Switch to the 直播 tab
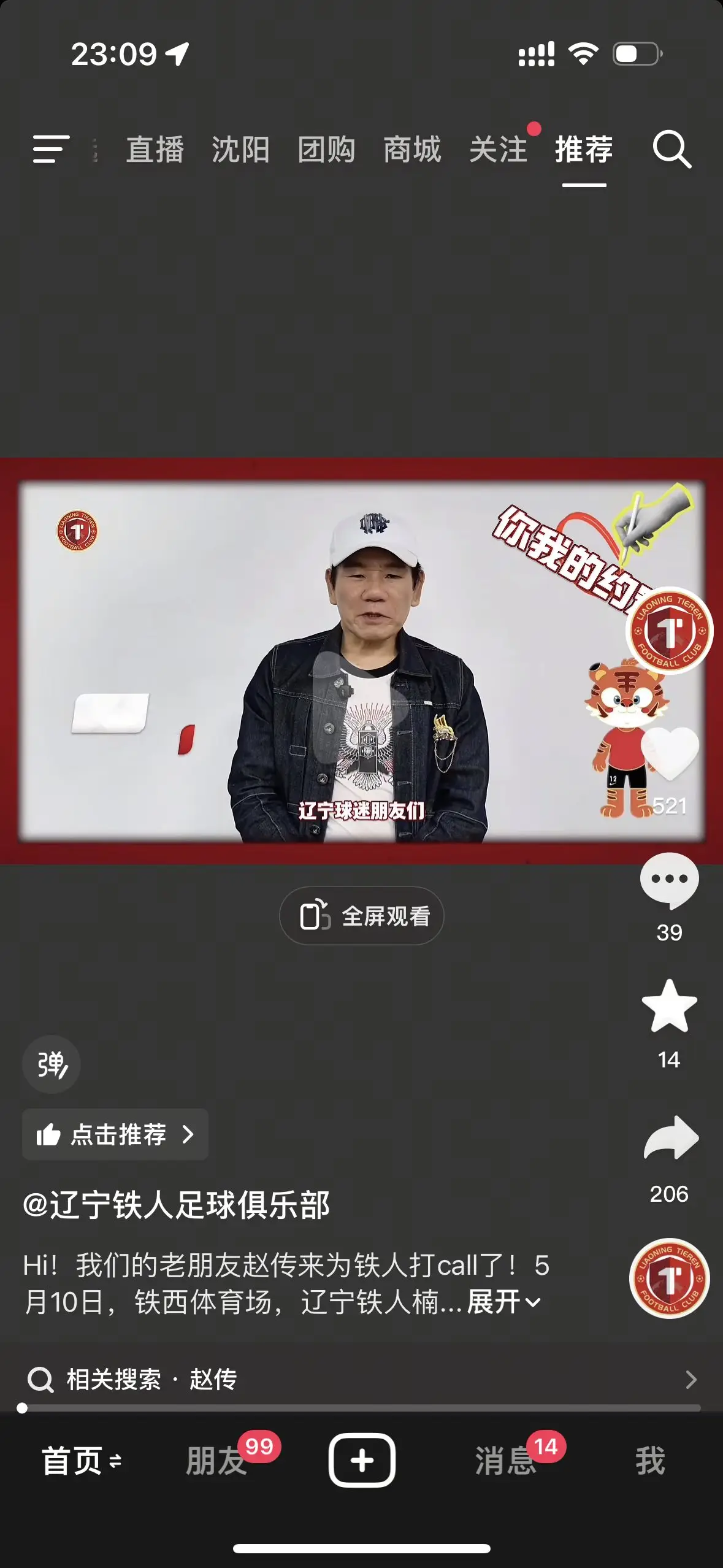The width and height of the screenshot is (723, 1568). coord(155,150)
